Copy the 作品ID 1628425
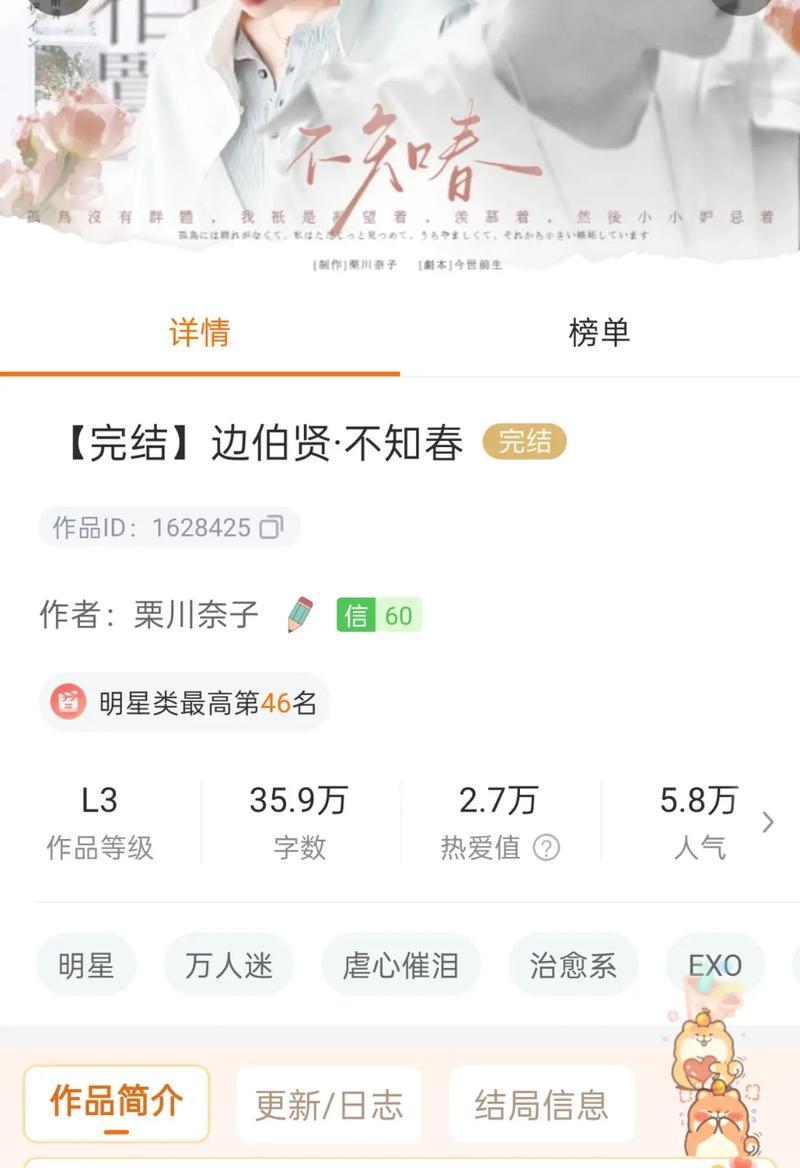The height and width of the screenshot is (1168, 800). [x=271, y=528]
